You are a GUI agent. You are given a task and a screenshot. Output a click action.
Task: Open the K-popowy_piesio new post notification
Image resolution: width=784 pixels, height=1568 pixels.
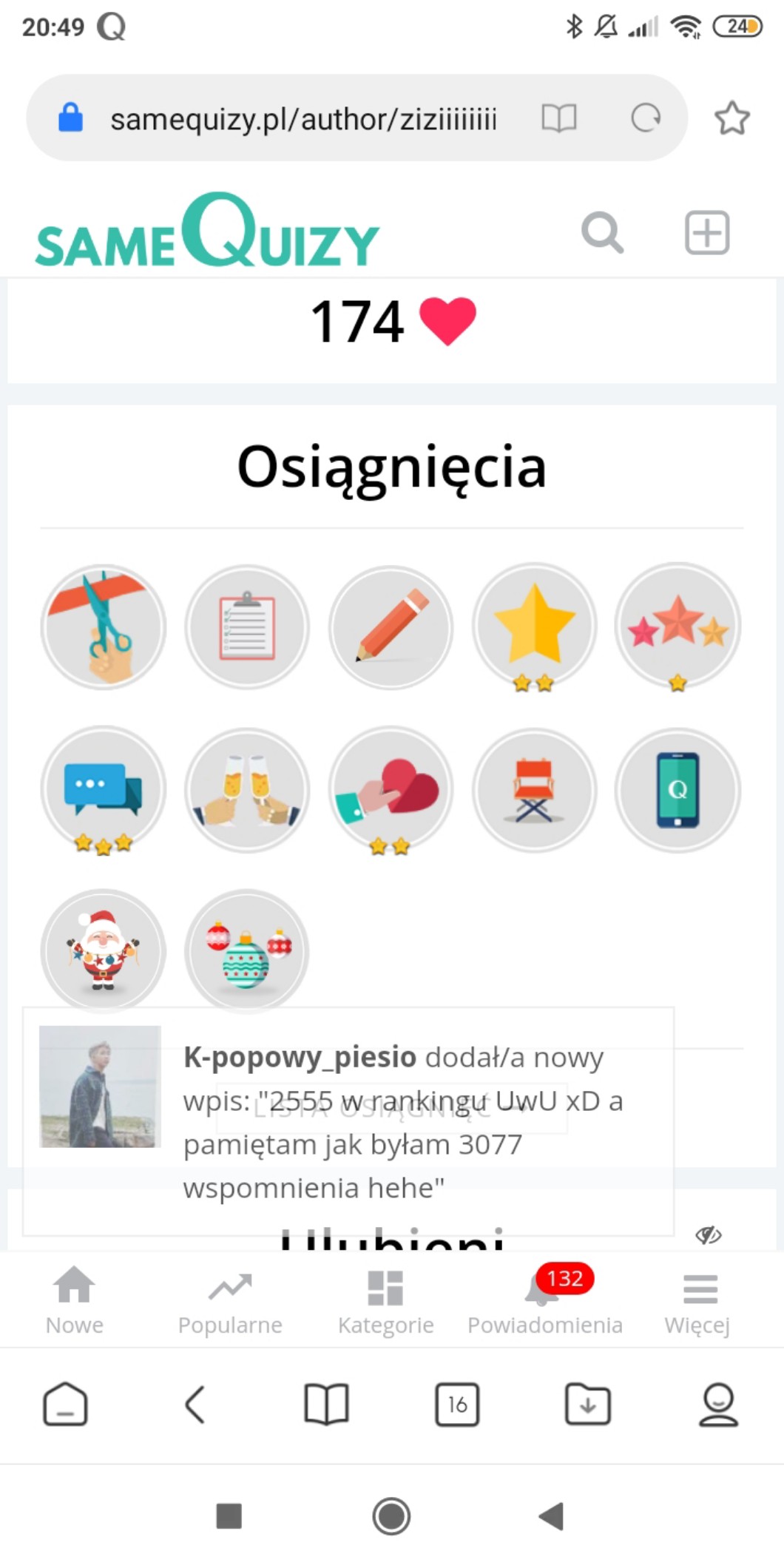348,1122
